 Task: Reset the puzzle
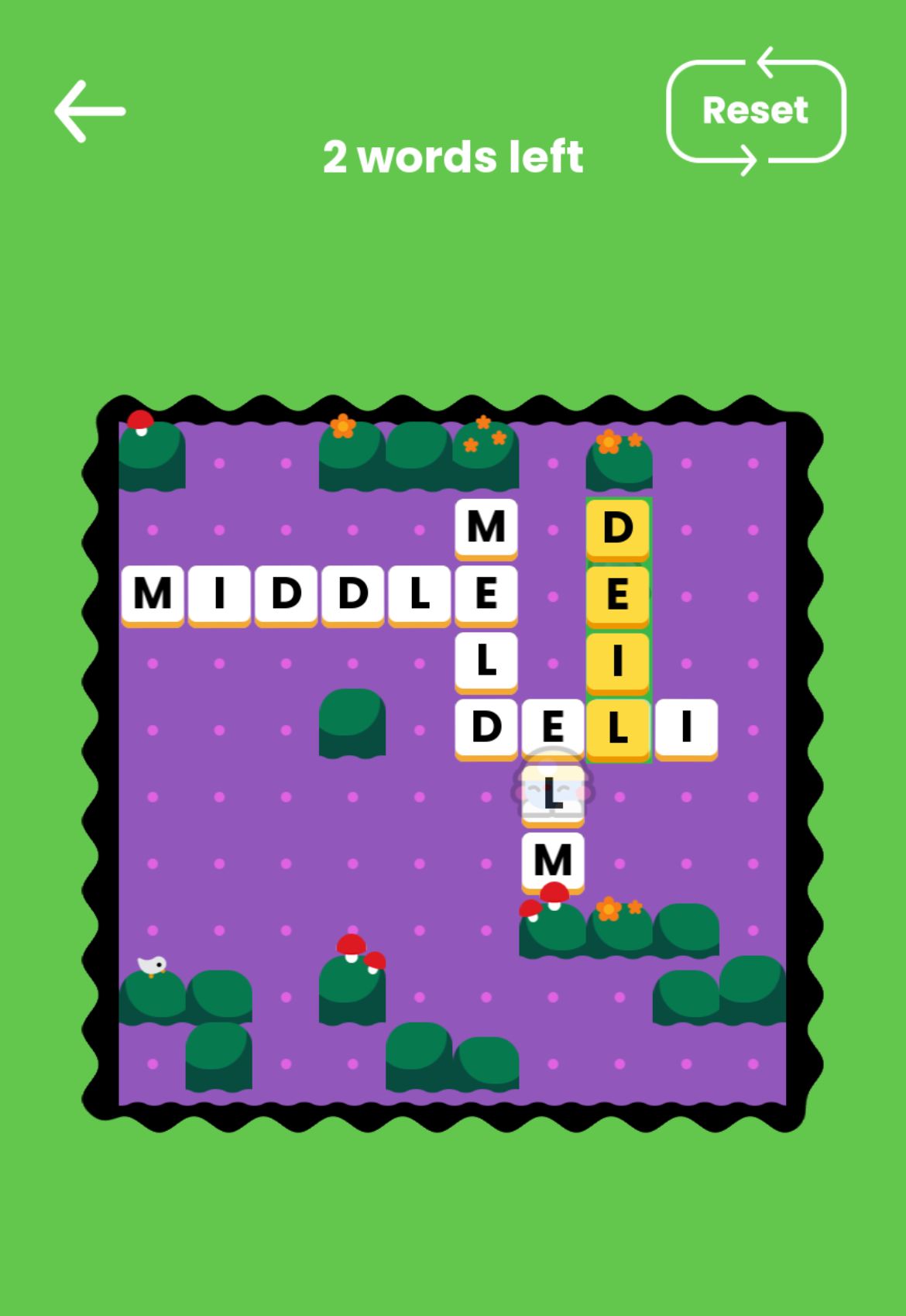(x=755, y=111)
